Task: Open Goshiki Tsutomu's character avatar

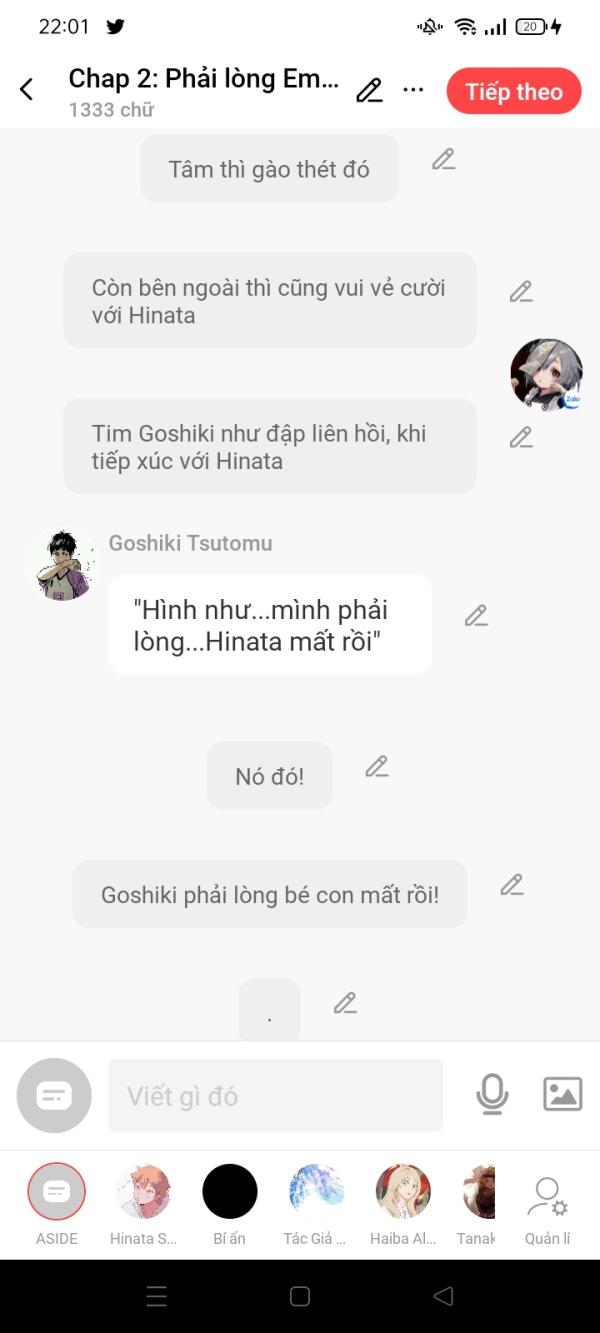Action: [x=62, y=565]
